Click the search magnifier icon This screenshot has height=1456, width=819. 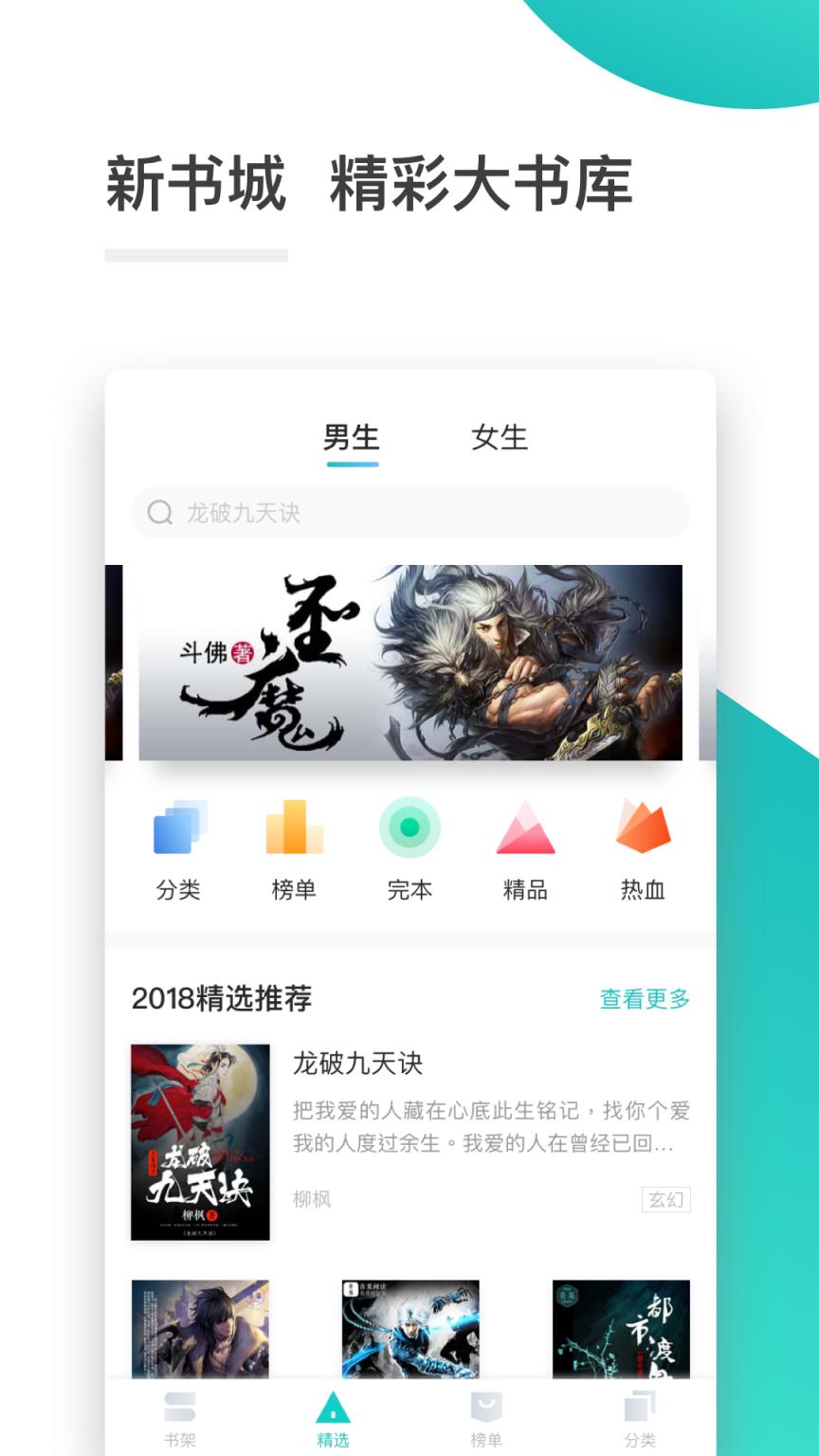[x=159, y=513]
